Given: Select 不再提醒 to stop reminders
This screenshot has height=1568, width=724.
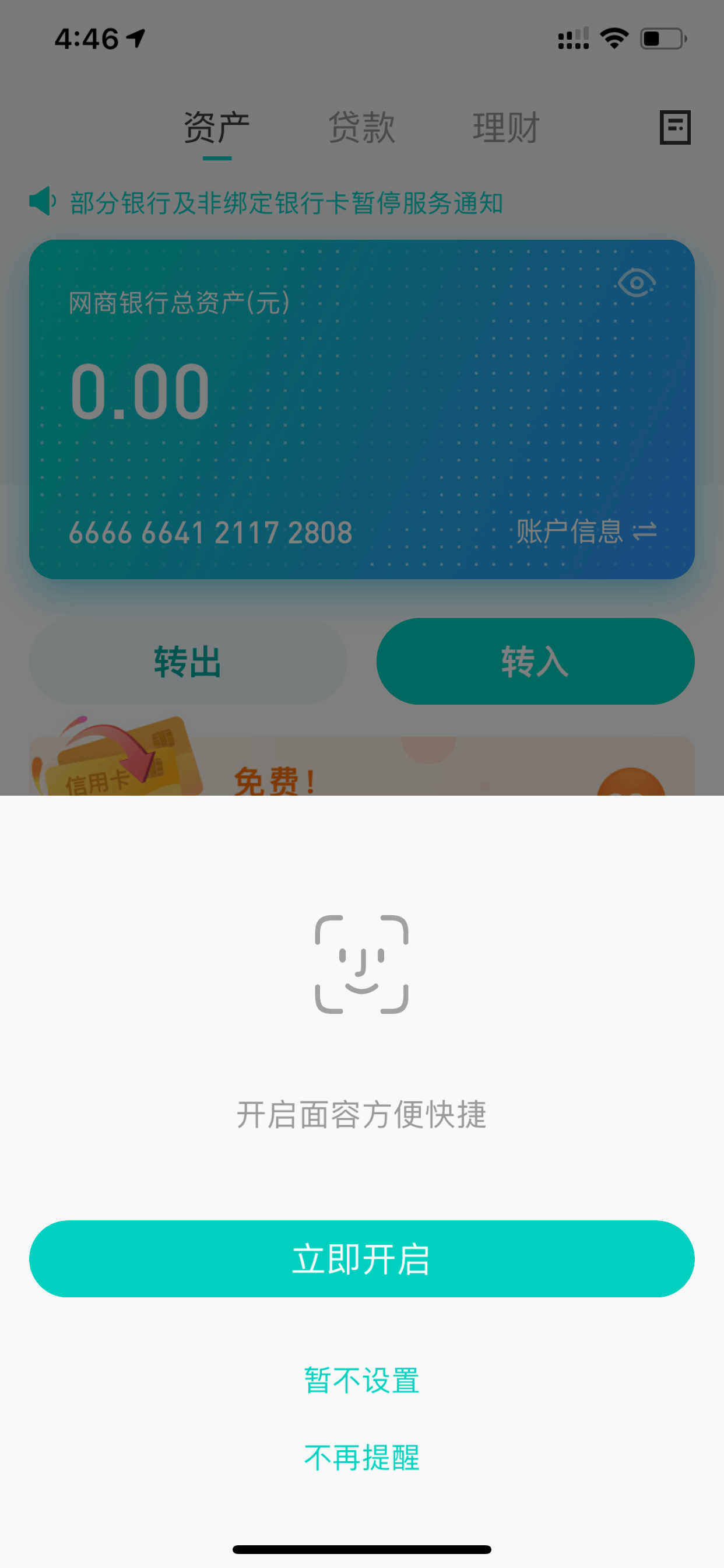Looking at the screenshot, I should [362, 1458].
